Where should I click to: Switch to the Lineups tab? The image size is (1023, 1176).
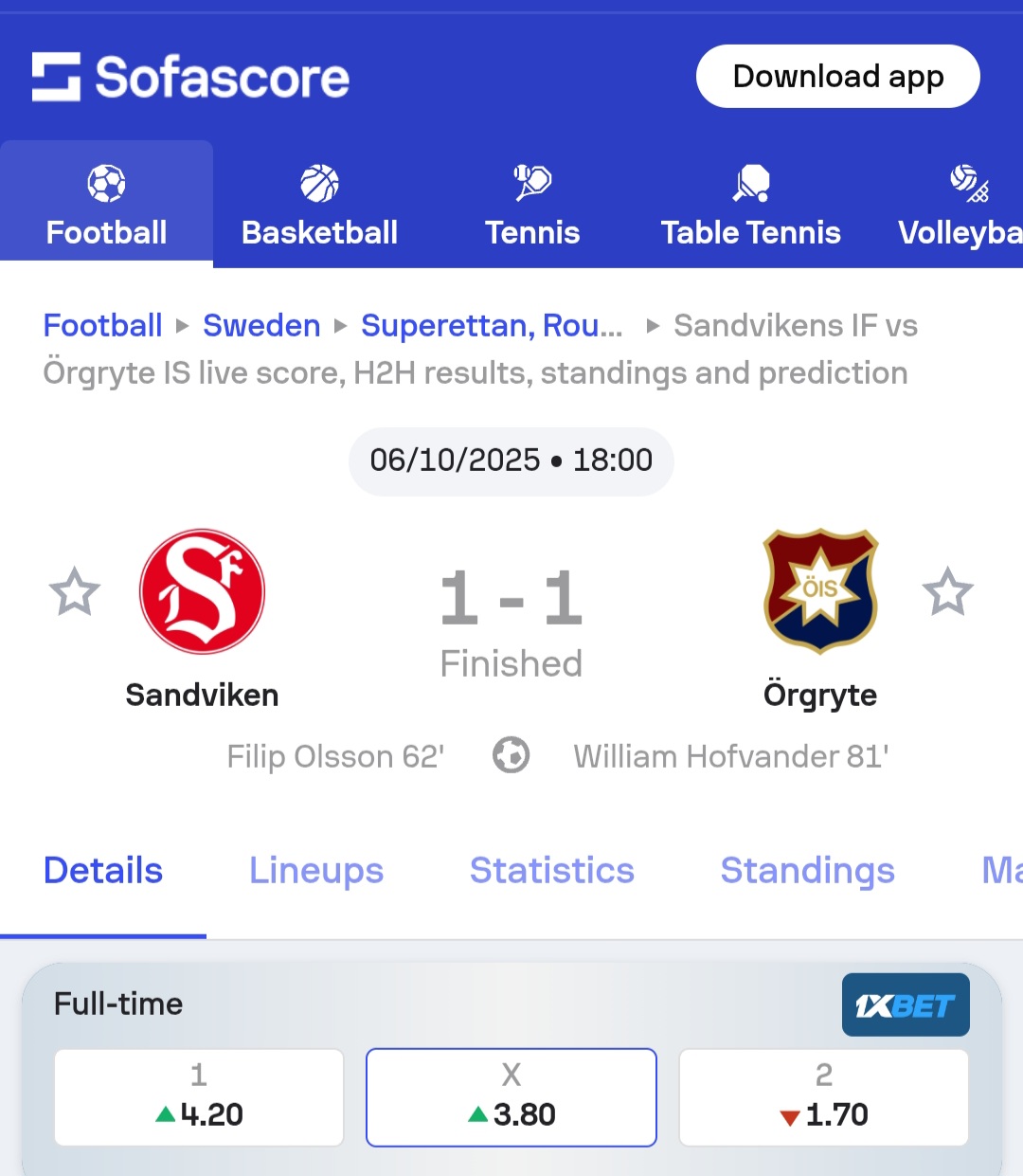click(316, 870)
